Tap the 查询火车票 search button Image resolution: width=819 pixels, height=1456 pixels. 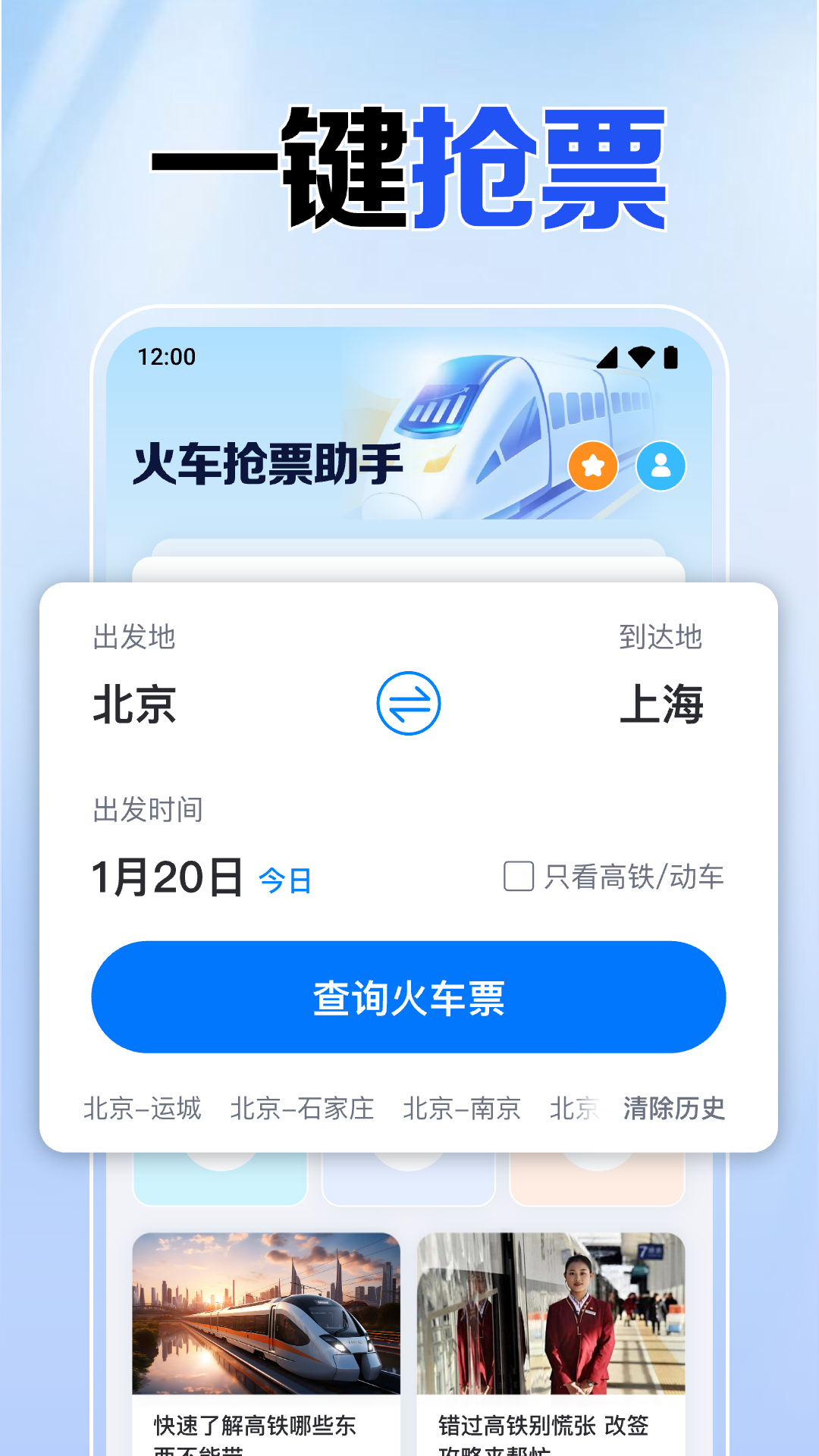(408, 999)
